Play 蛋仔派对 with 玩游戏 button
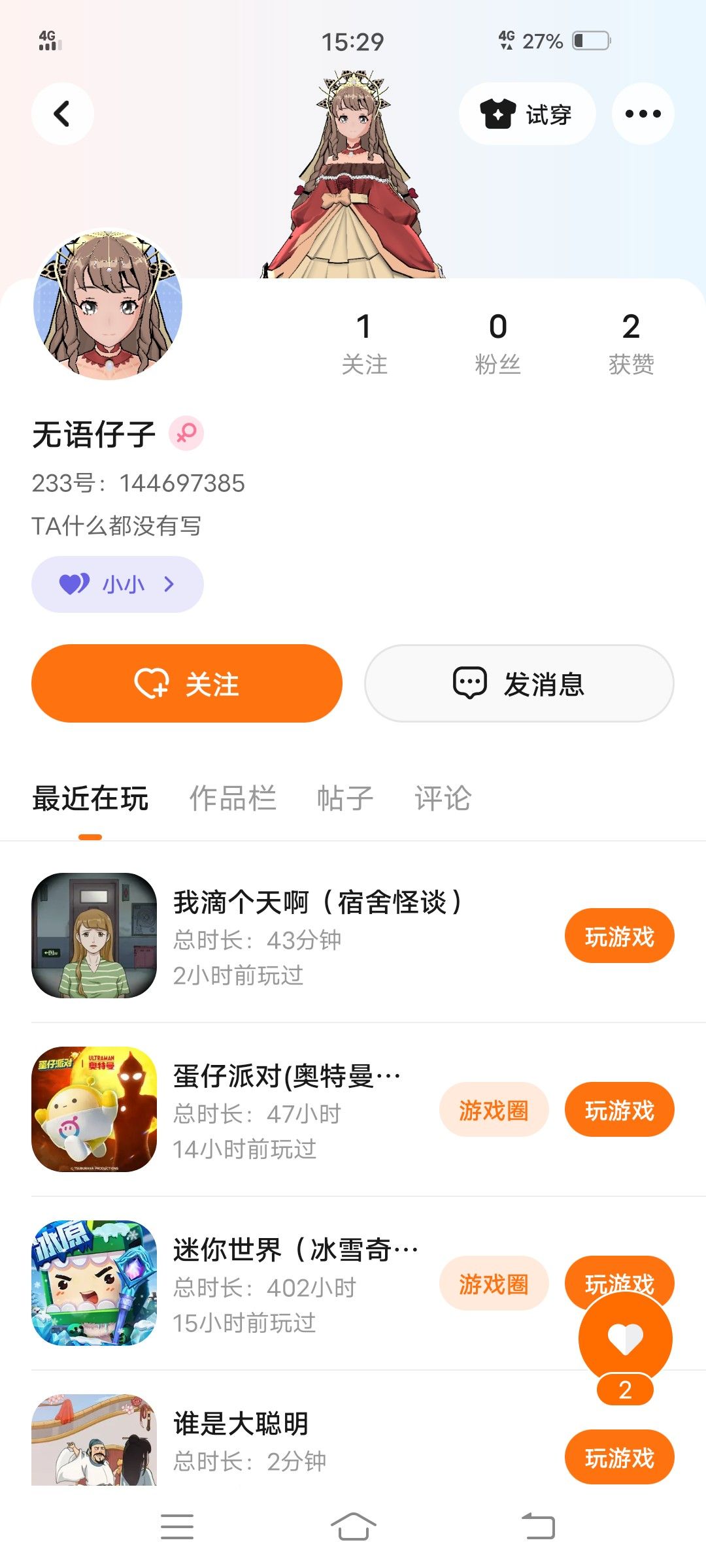706x1568 pixels. click(619, 1110)
